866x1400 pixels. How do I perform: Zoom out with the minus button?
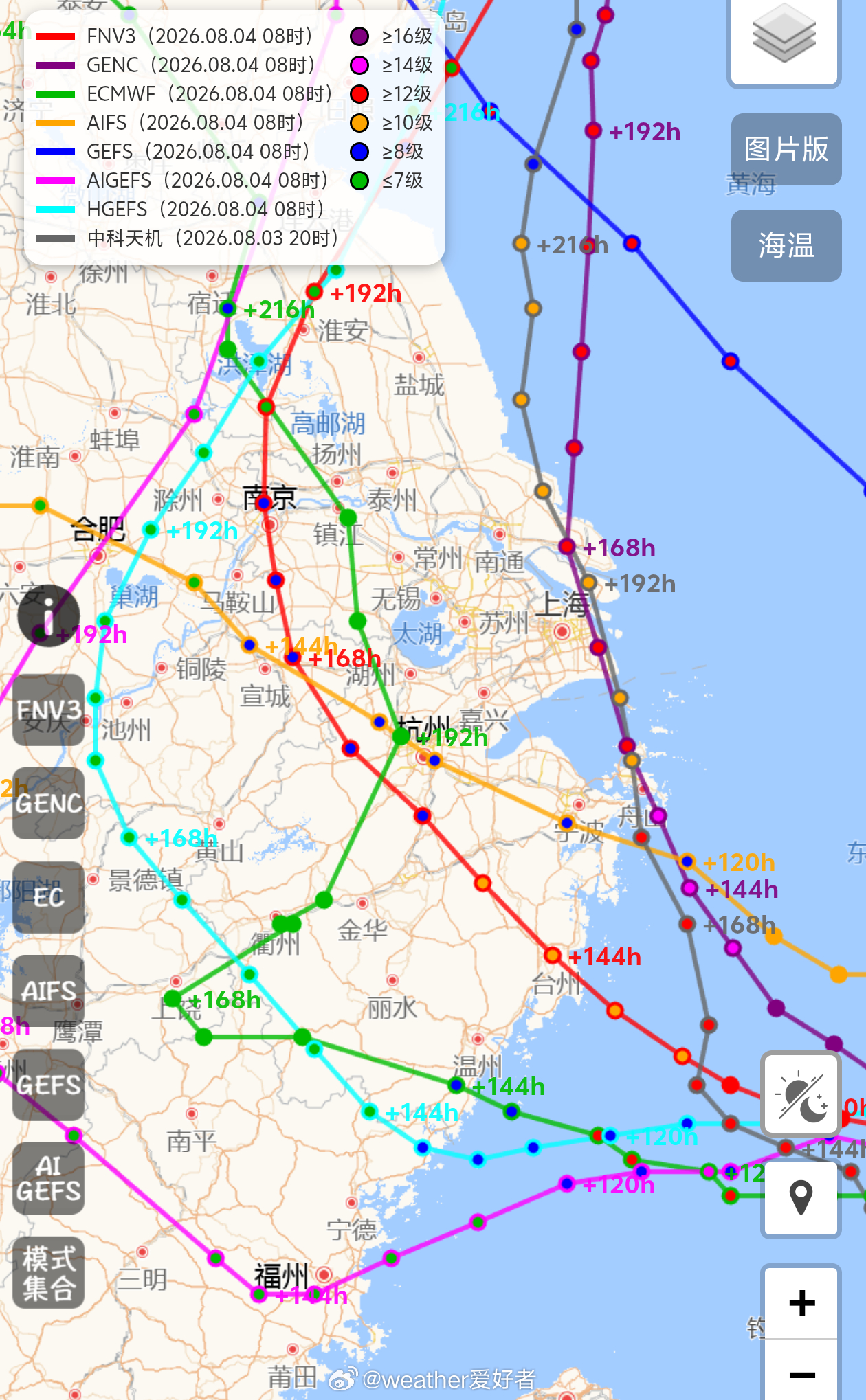801,1371
